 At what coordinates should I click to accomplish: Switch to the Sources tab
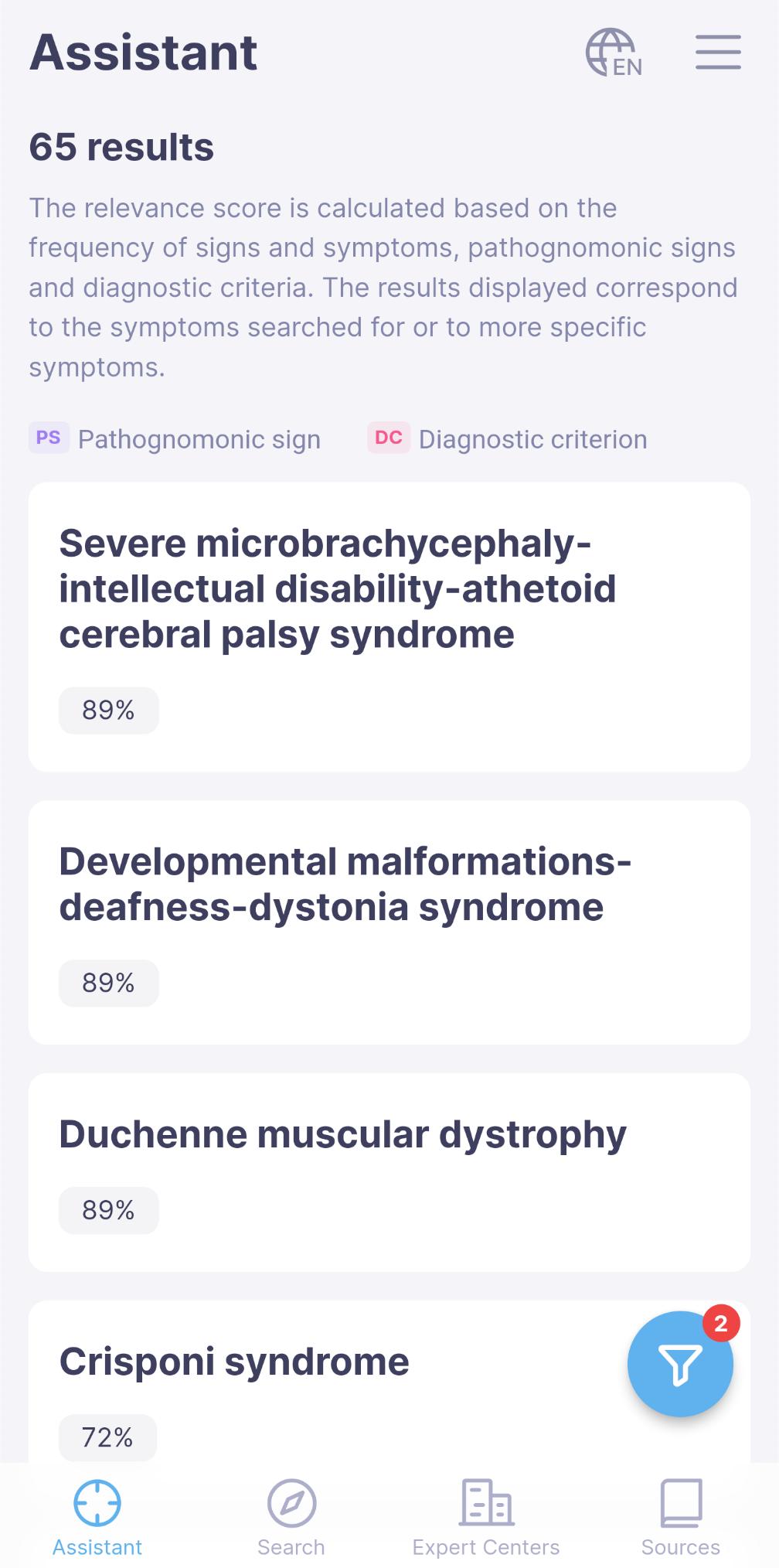click(681, 1517)
